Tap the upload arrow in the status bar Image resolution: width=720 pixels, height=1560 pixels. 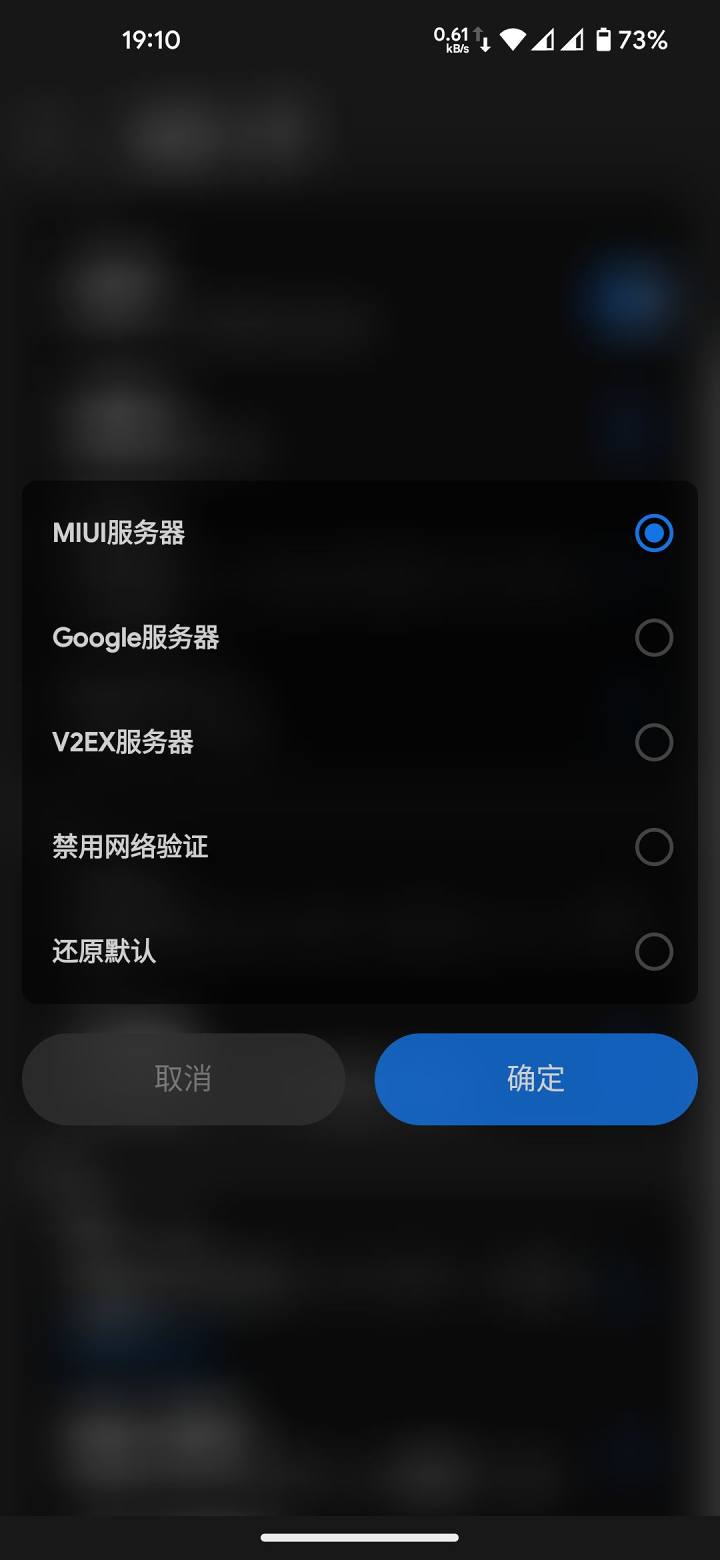[x=477, y=32]
